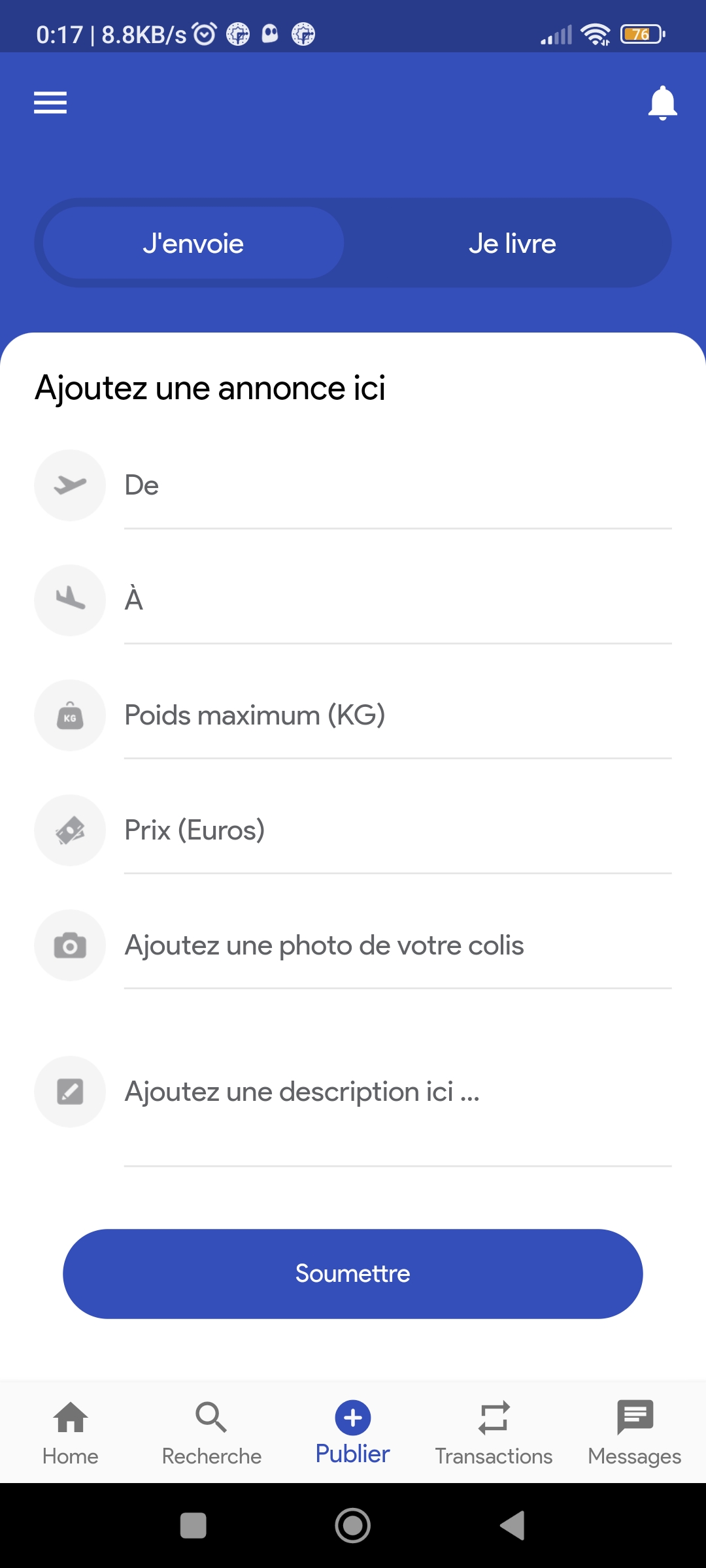Viewport: 706px width, 1568px height.
Task: Open the notifications bell
Action: 662,103
